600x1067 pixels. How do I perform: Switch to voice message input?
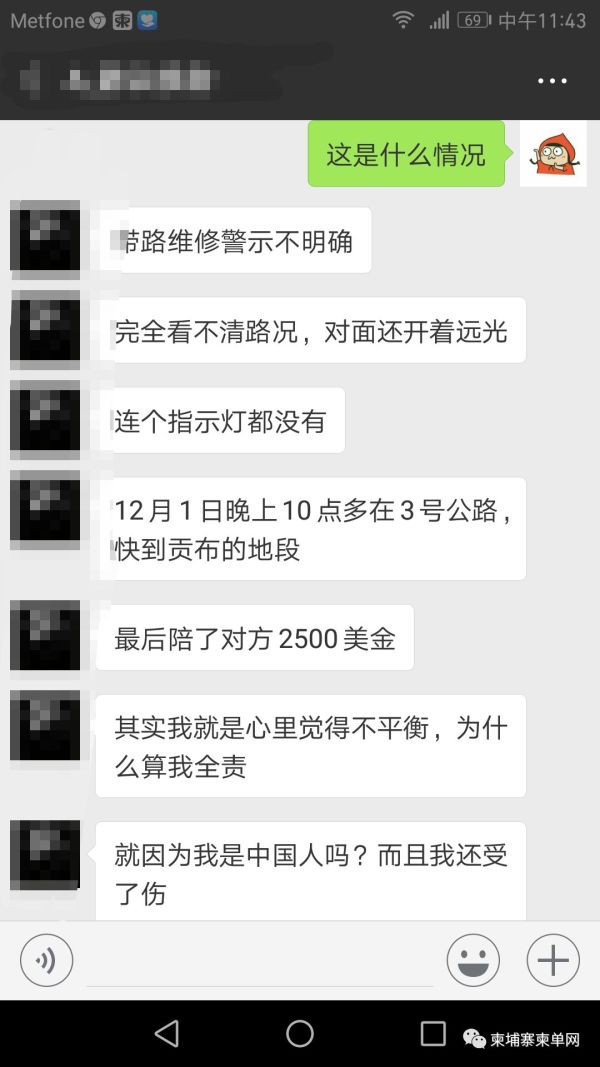pyautogui.click(x=46, y=961)
